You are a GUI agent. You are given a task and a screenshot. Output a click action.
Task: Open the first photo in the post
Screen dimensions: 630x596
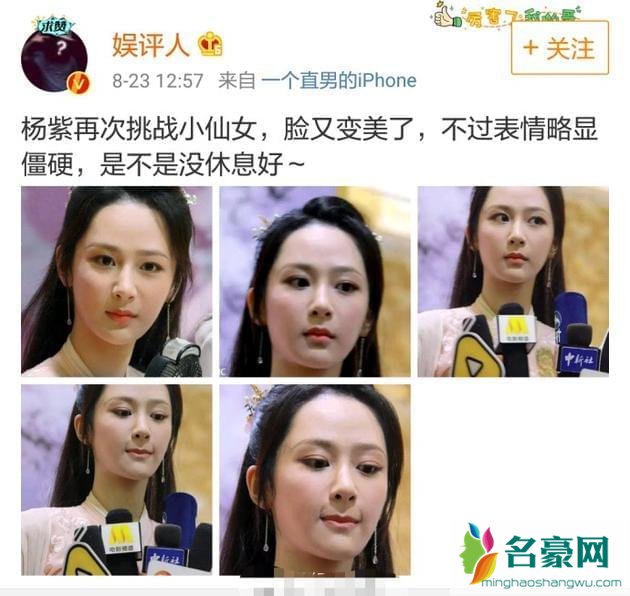coord(116,281)
